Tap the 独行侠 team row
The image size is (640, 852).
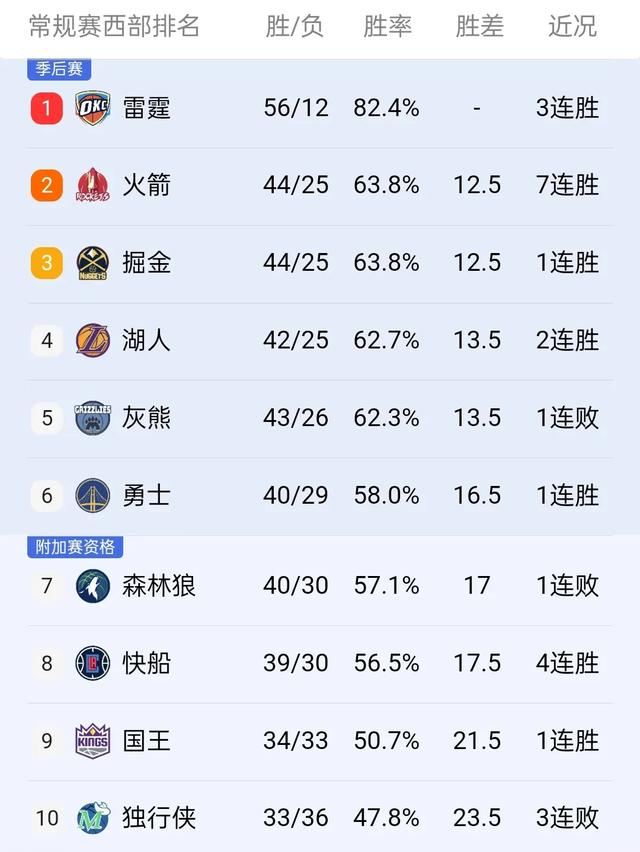coord(158,818)
